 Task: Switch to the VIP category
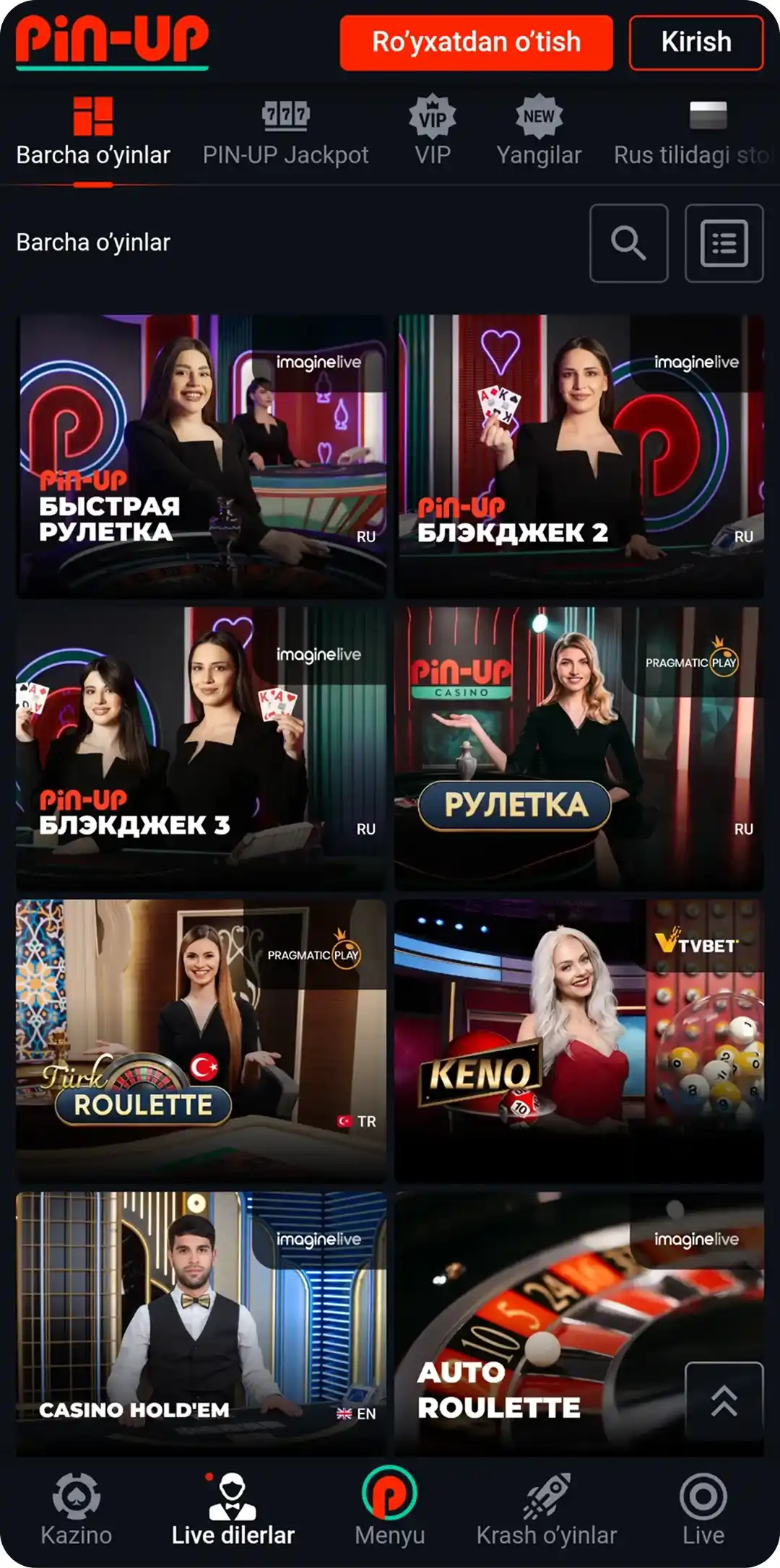coord(432,134)
